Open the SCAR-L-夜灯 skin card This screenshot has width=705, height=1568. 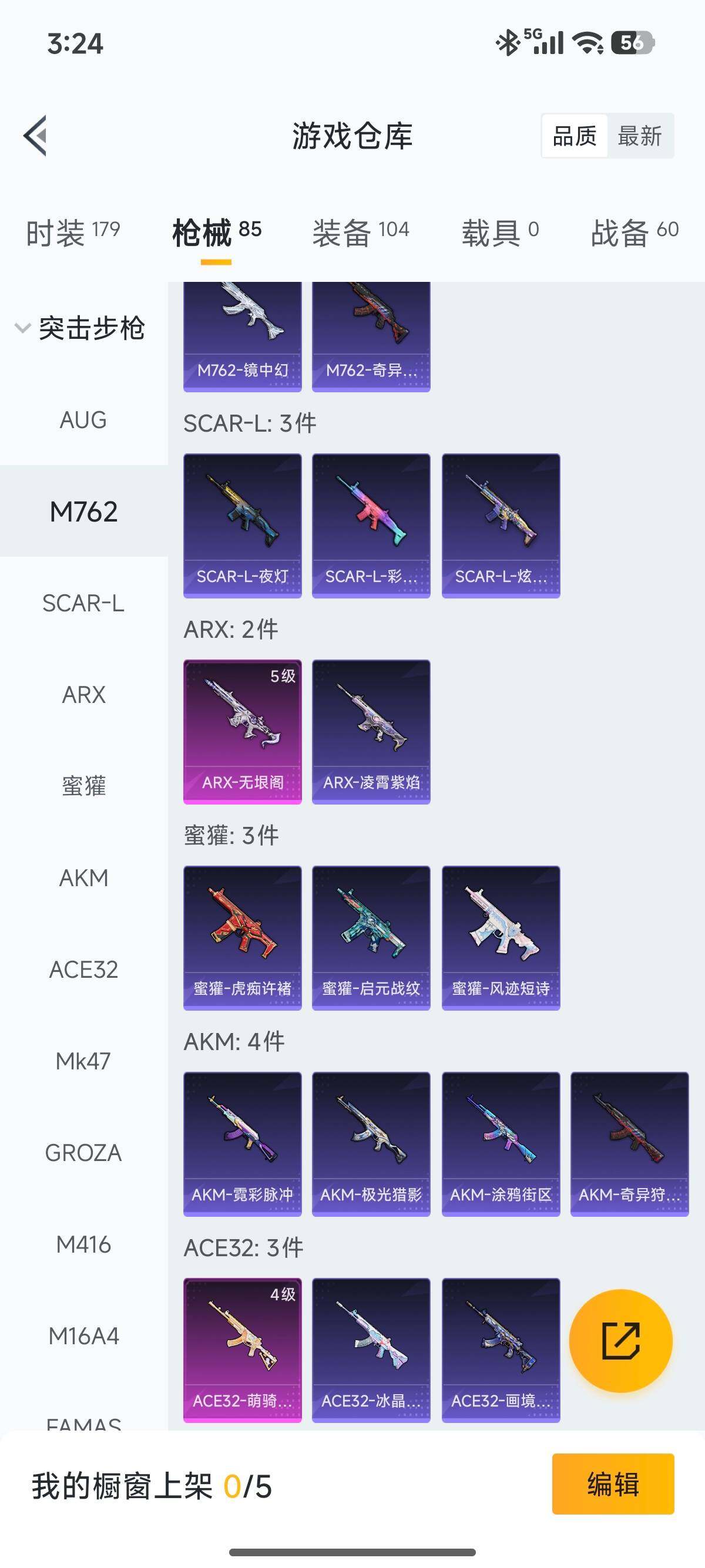242,524
